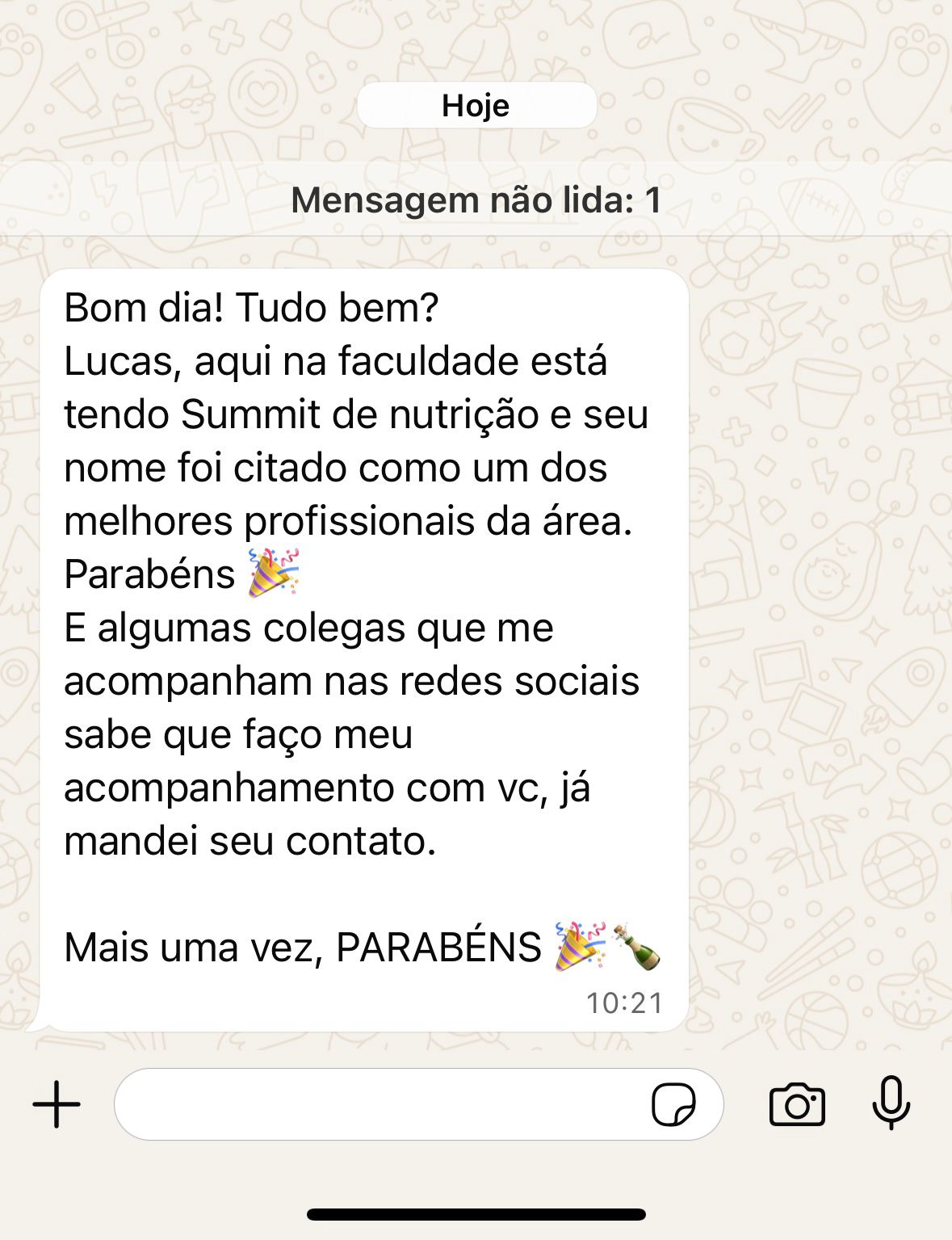Tap the microphone to record audio

(891, 1103)
